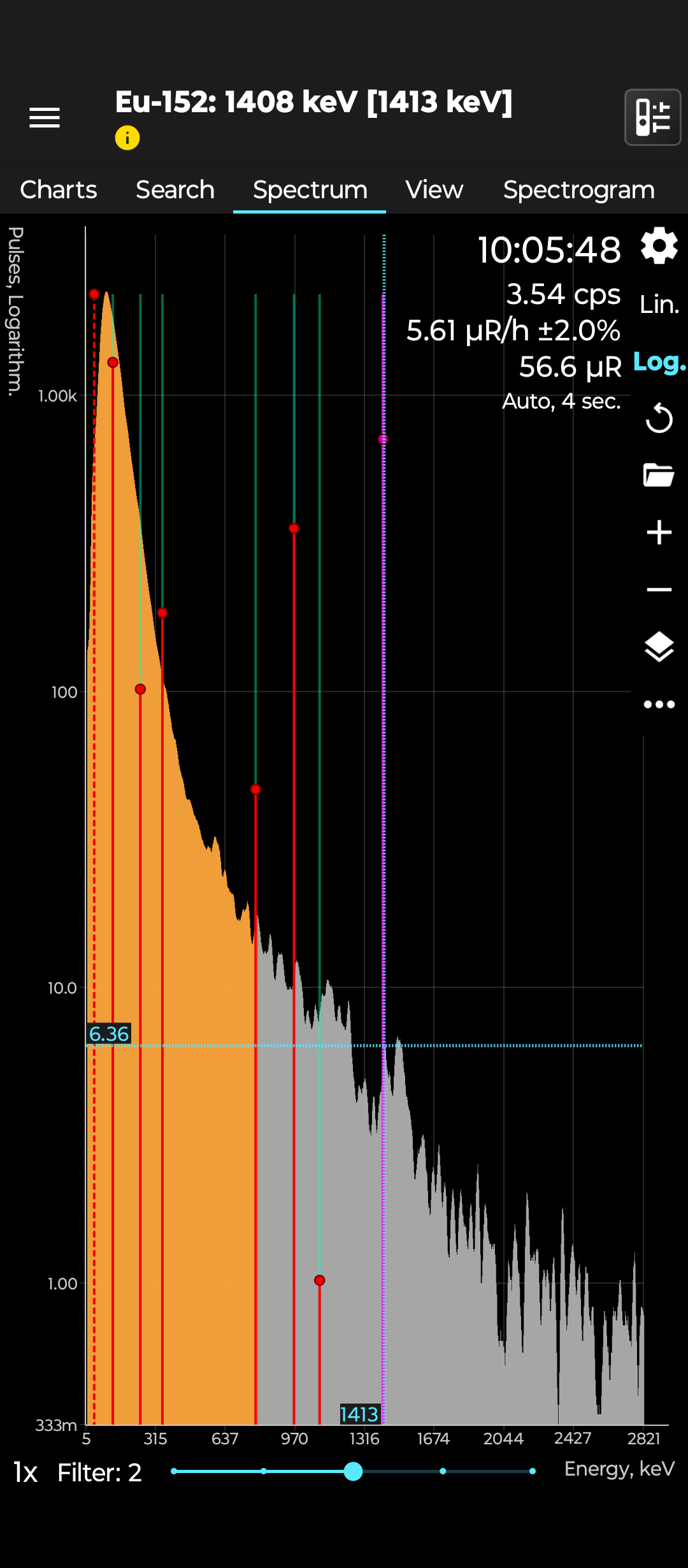Open the device settings panel icon

(653, 117)
